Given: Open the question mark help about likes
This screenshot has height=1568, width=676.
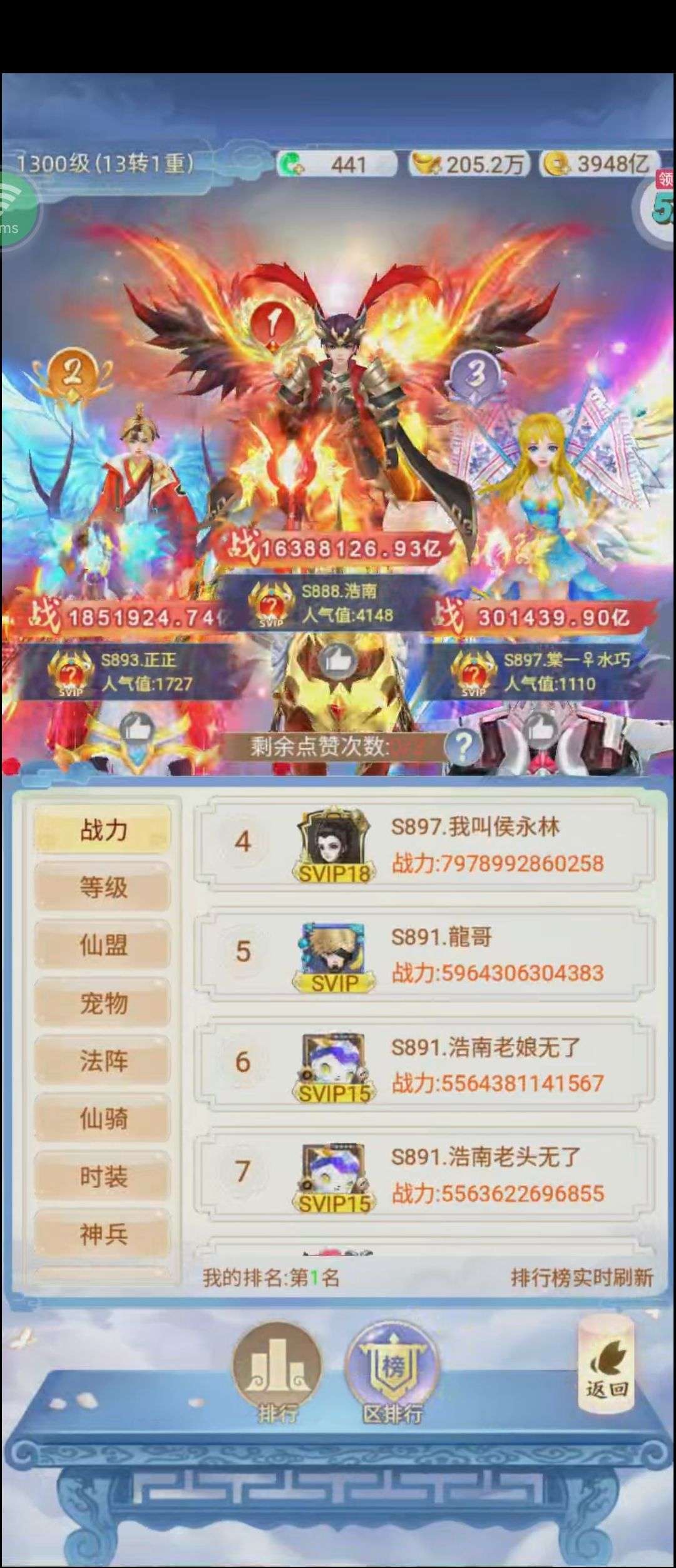Looking at the screenshot, I should point(463,746).
